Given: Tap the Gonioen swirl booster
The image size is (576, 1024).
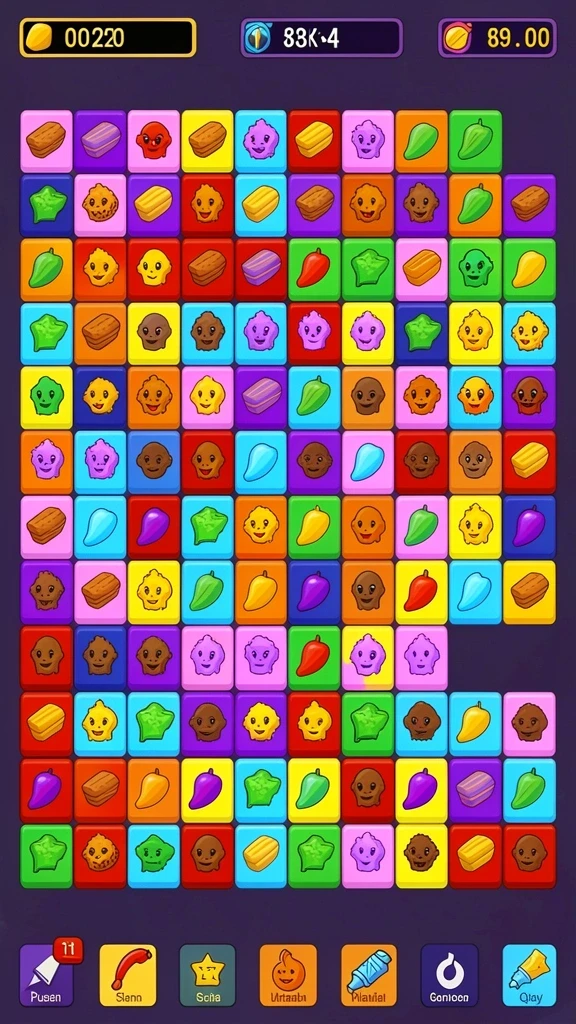Looking at the screenshot, I should (449, 975).
